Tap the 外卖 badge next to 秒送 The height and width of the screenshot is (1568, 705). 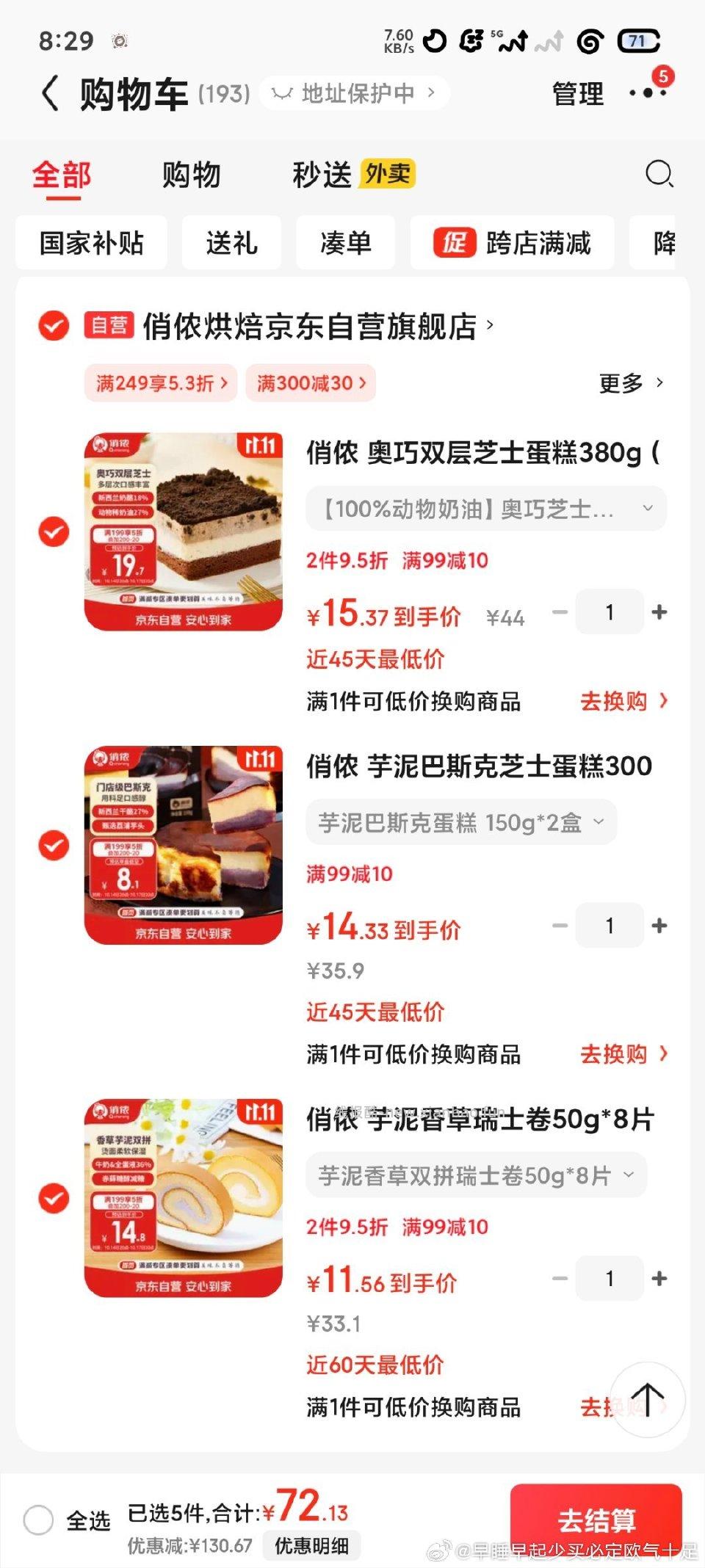tap(387, 175)
